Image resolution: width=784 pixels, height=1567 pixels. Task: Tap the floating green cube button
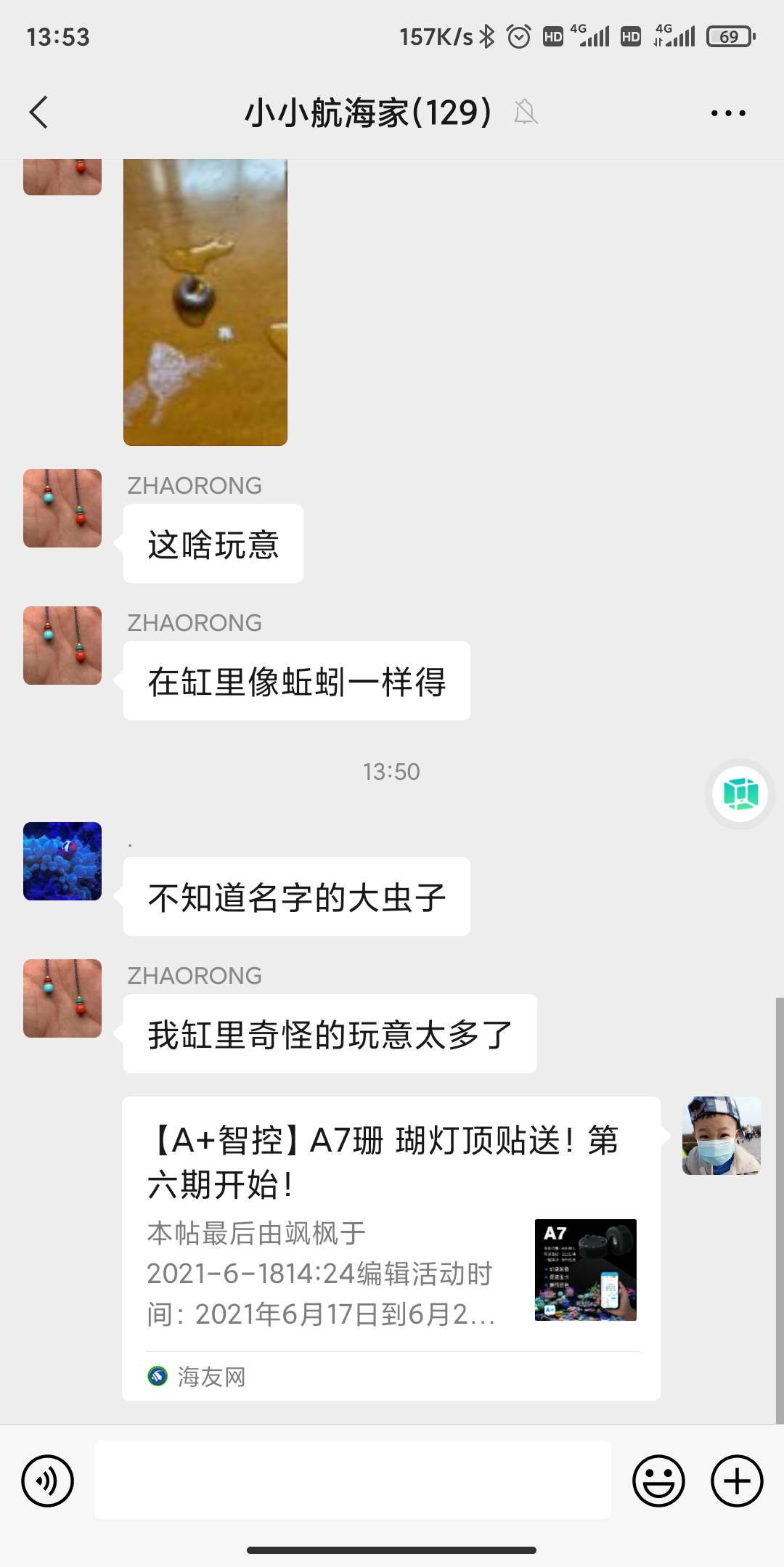[x=740, y=794]
